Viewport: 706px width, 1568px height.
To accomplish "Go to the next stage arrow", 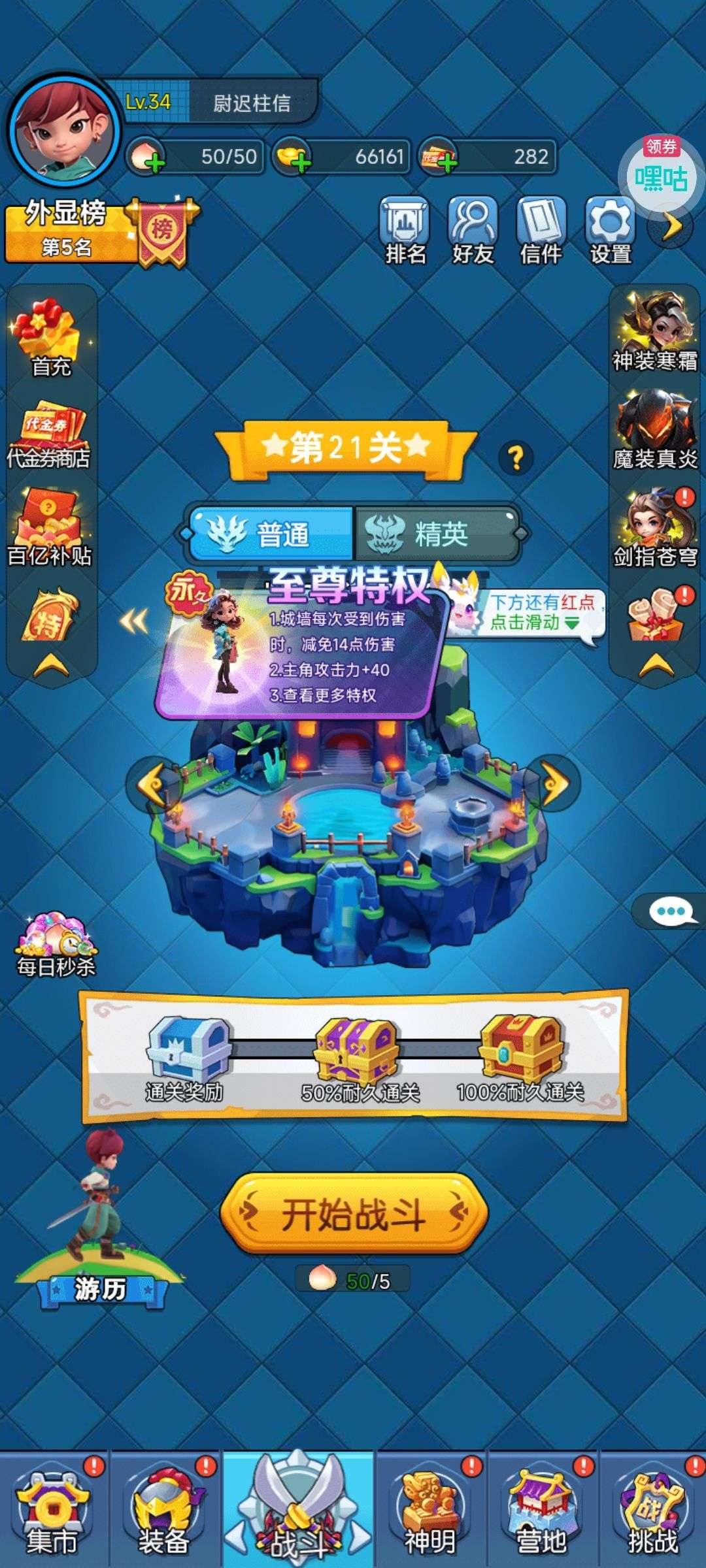I will click(554, 783).
